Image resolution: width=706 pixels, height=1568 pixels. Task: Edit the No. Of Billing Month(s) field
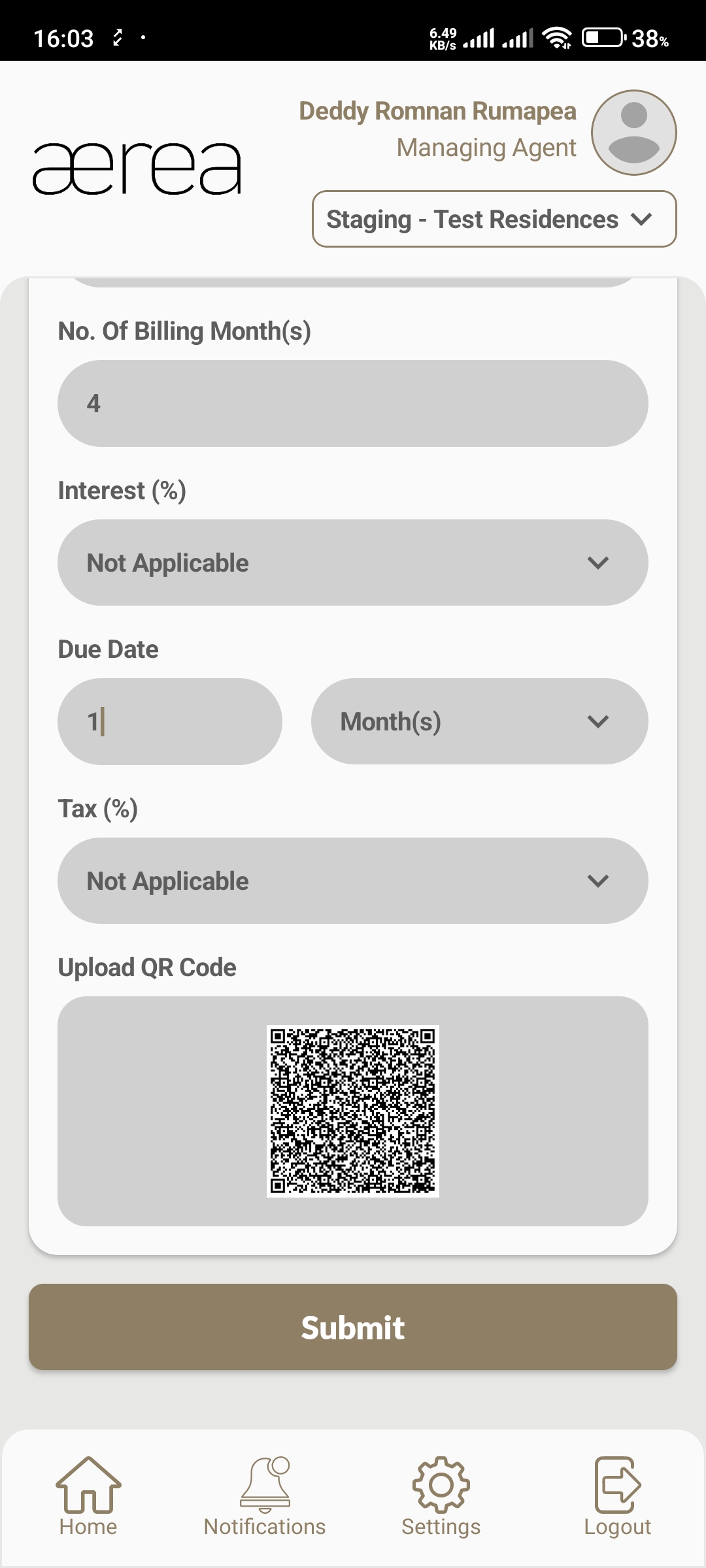tap(353, 404)
